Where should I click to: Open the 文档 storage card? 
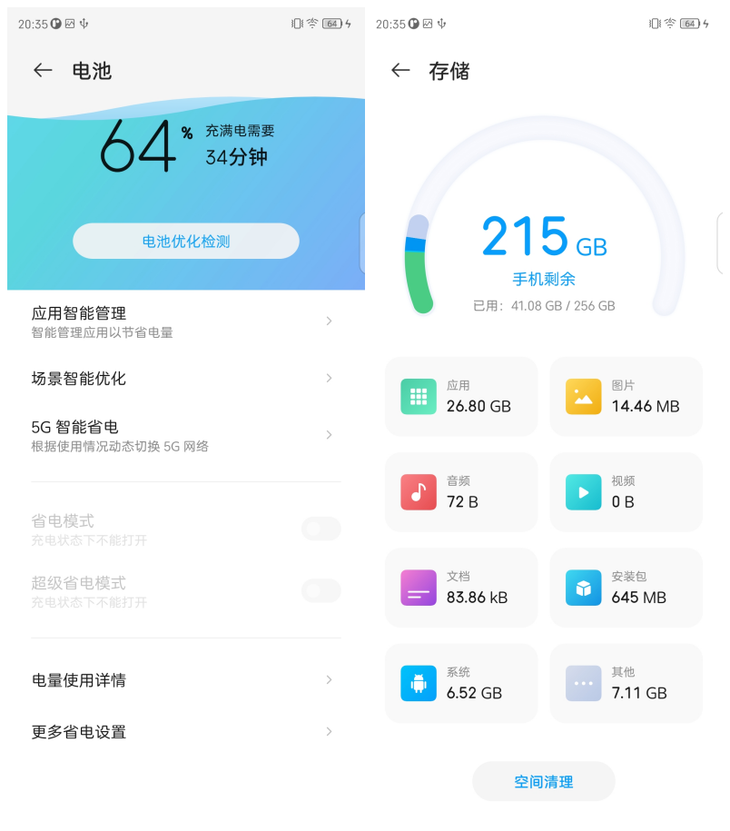[461, 588]
